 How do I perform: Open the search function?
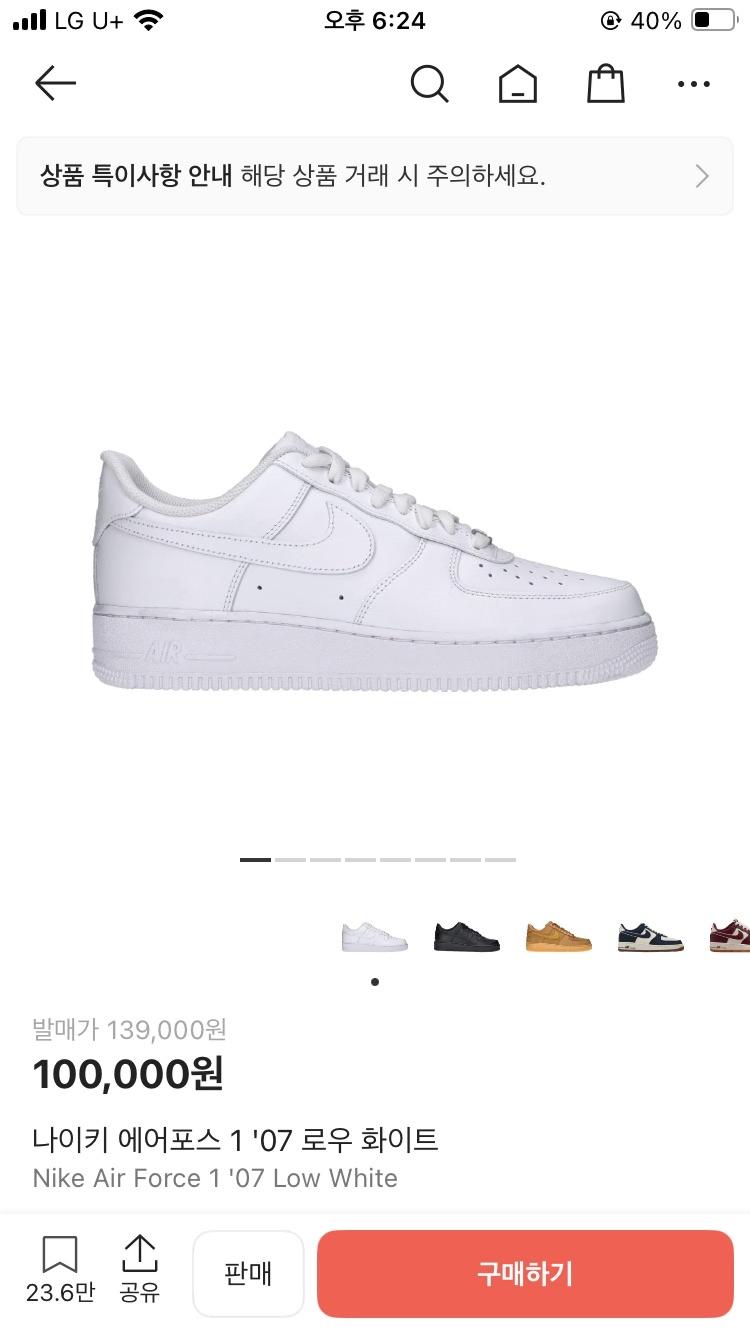tap(430, 84)
